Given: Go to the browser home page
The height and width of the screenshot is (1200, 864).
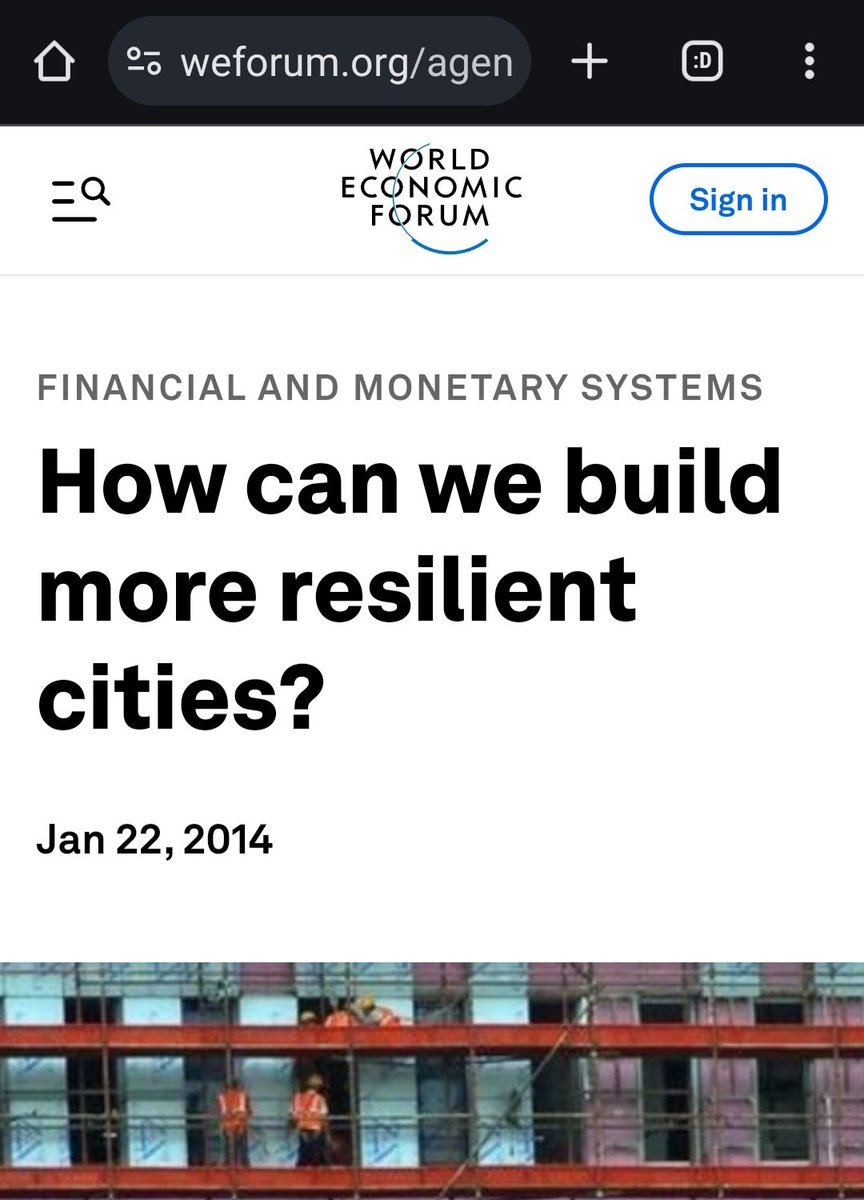Looking at the screenshot, I should point(56,63).
